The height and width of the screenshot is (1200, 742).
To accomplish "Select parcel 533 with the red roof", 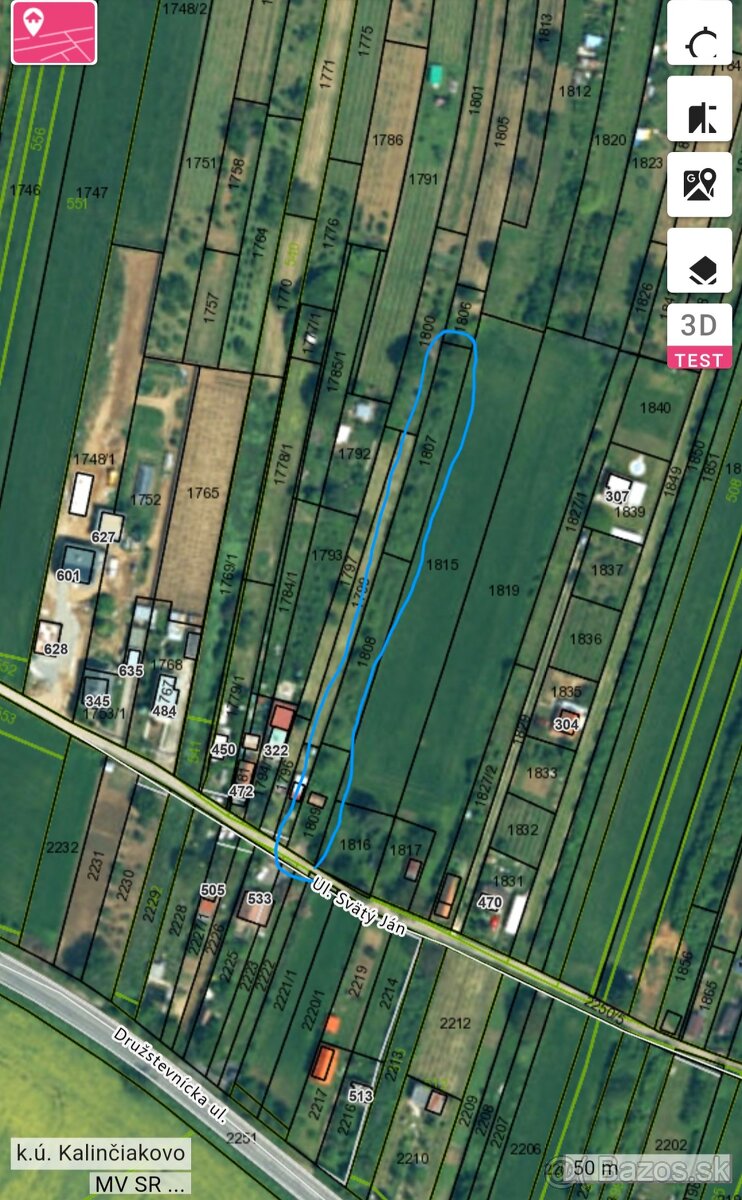I will point(258,898).
